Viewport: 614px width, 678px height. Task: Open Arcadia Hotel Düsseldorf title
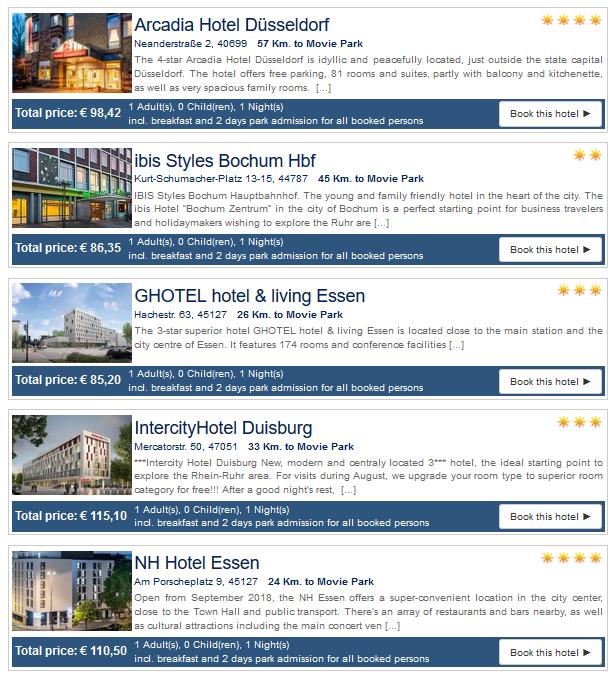click(231, 25)
